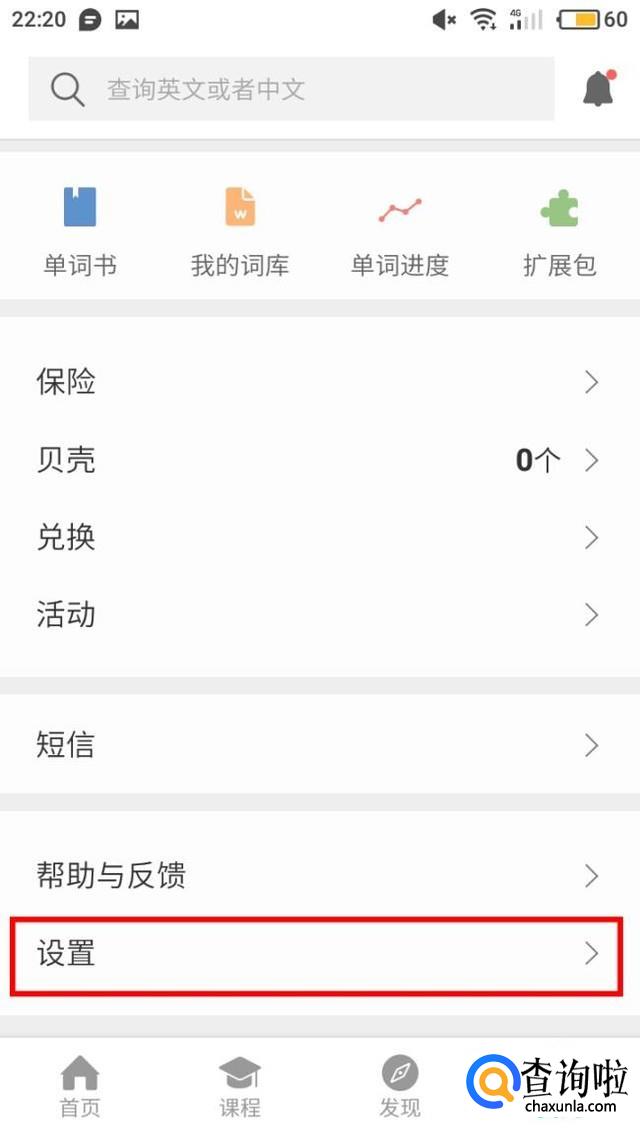Open 帮助与反馈 help and feedback

(x=318, y=876)
